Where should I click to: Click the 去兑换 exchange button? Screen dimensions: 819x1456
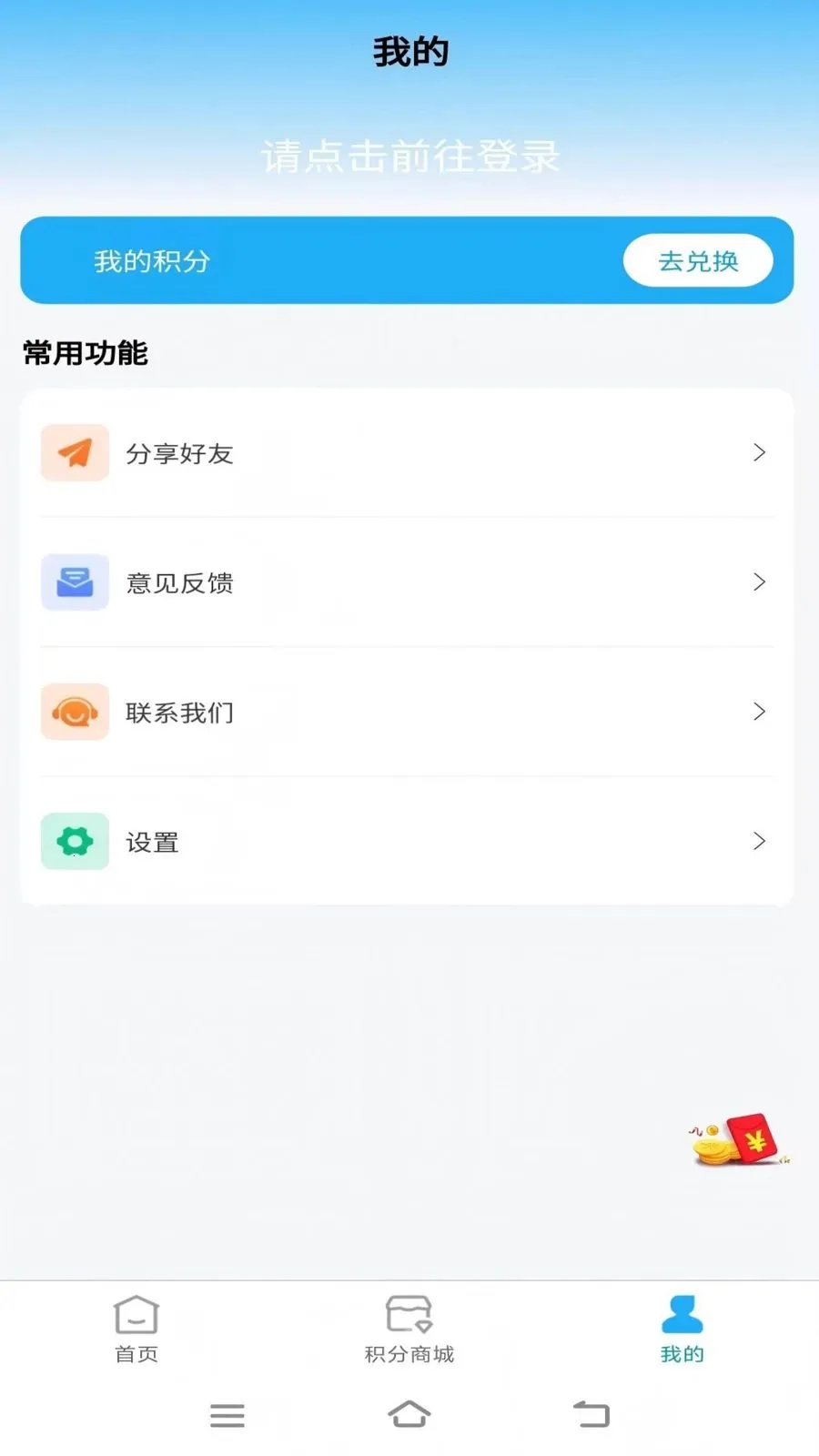click(x=697, y=260)
